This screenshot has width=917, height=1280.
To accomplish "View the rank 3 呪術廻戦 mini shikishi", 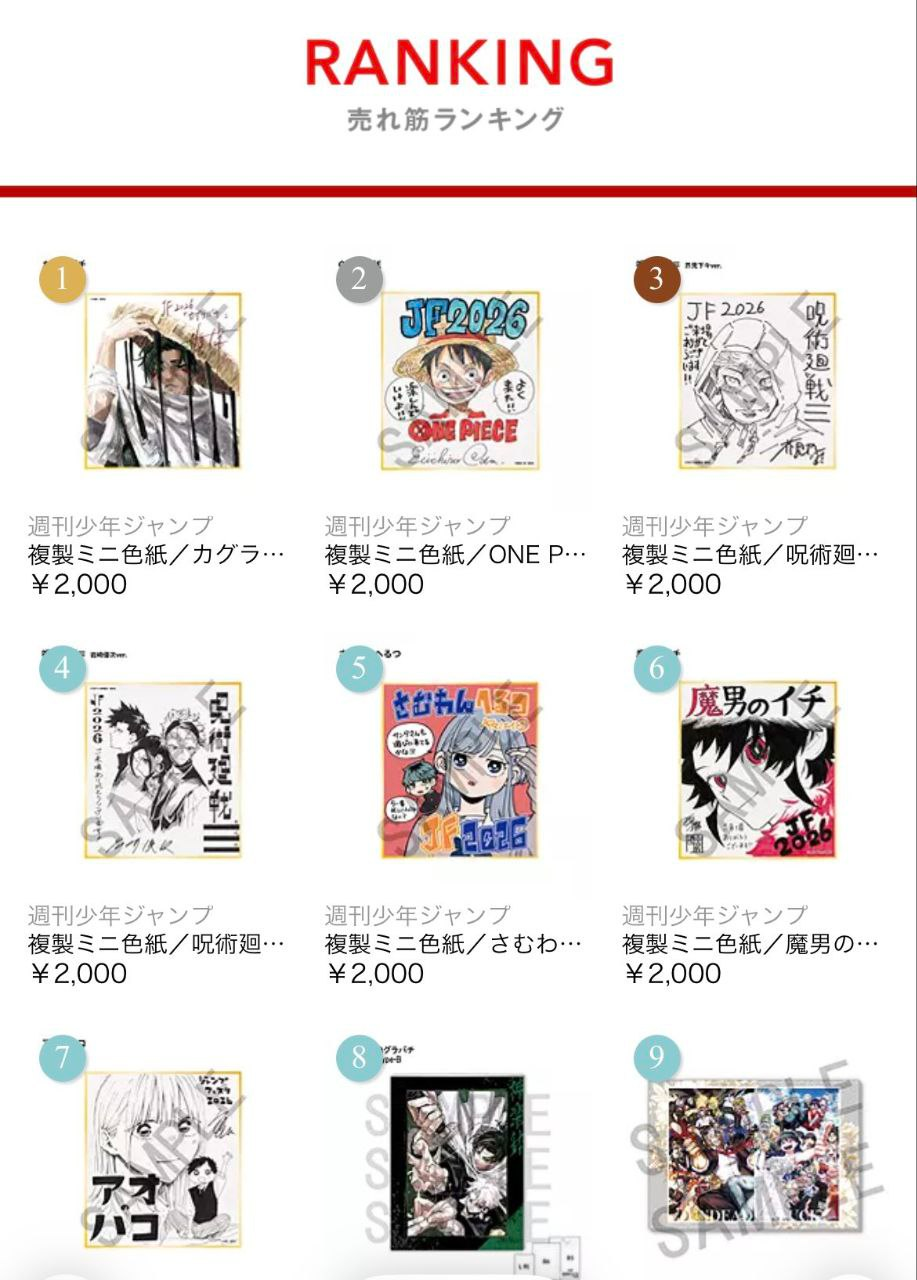I will (x=757, y=381).
